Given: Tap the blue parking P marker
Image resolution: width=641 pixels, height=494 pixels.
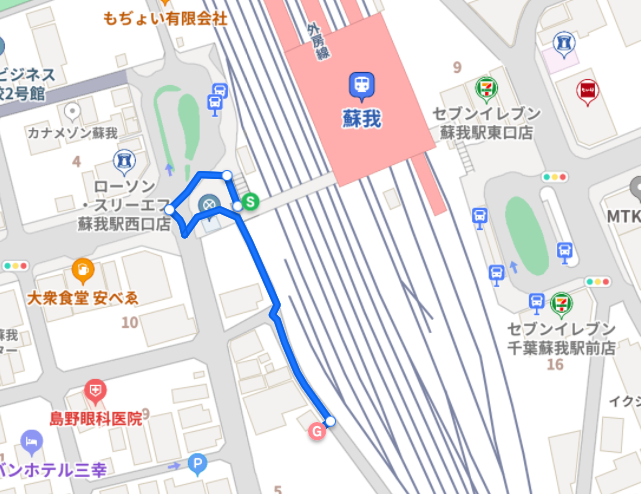Looking at the screenshot, I should click(x=198, y=463).
